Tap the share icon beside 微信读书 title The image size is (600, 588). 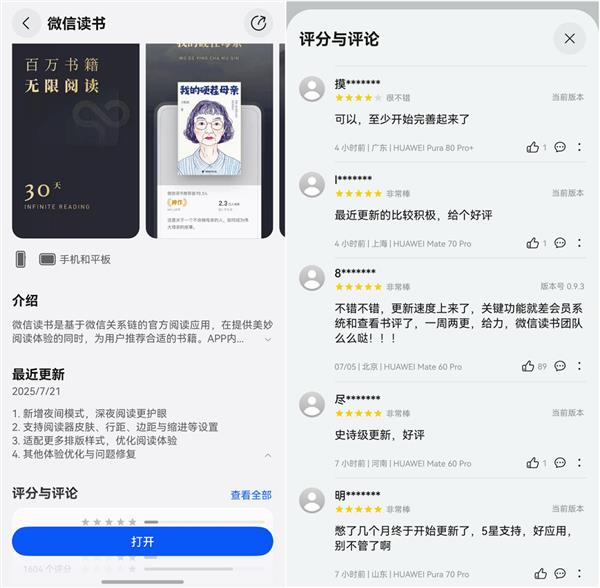(x=258, y=23)
